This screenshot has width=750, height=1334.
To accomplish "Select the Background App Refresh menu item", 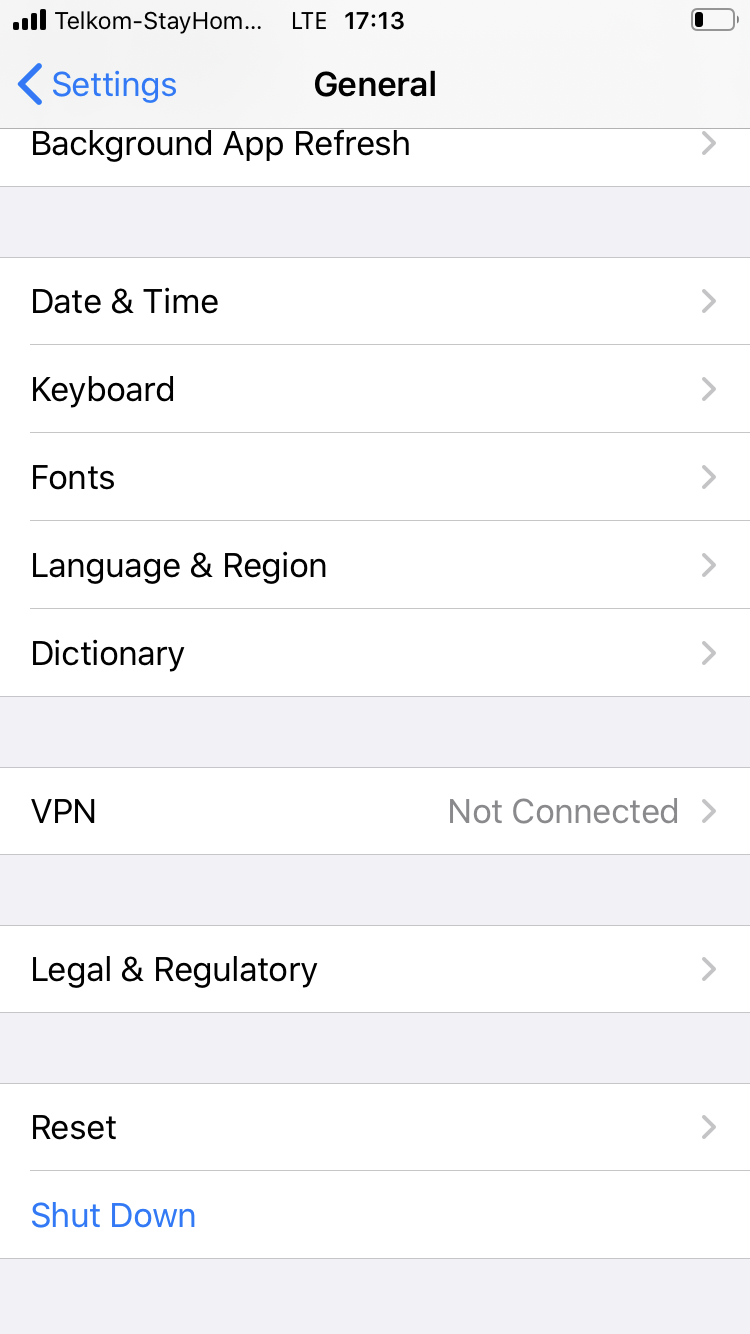I will (x=220, y=143).
